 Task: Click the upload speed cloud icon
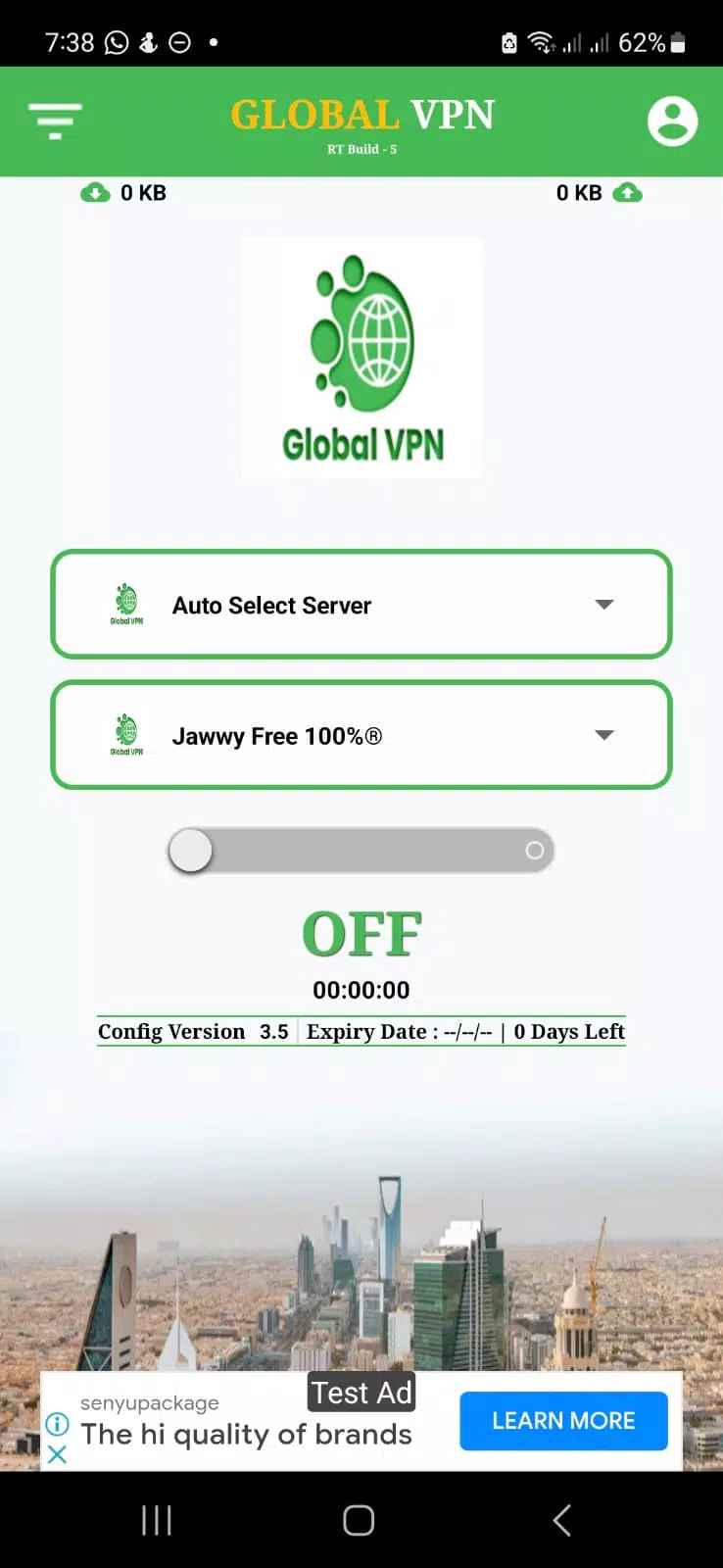pyautogui.click(x=628, y=192)
